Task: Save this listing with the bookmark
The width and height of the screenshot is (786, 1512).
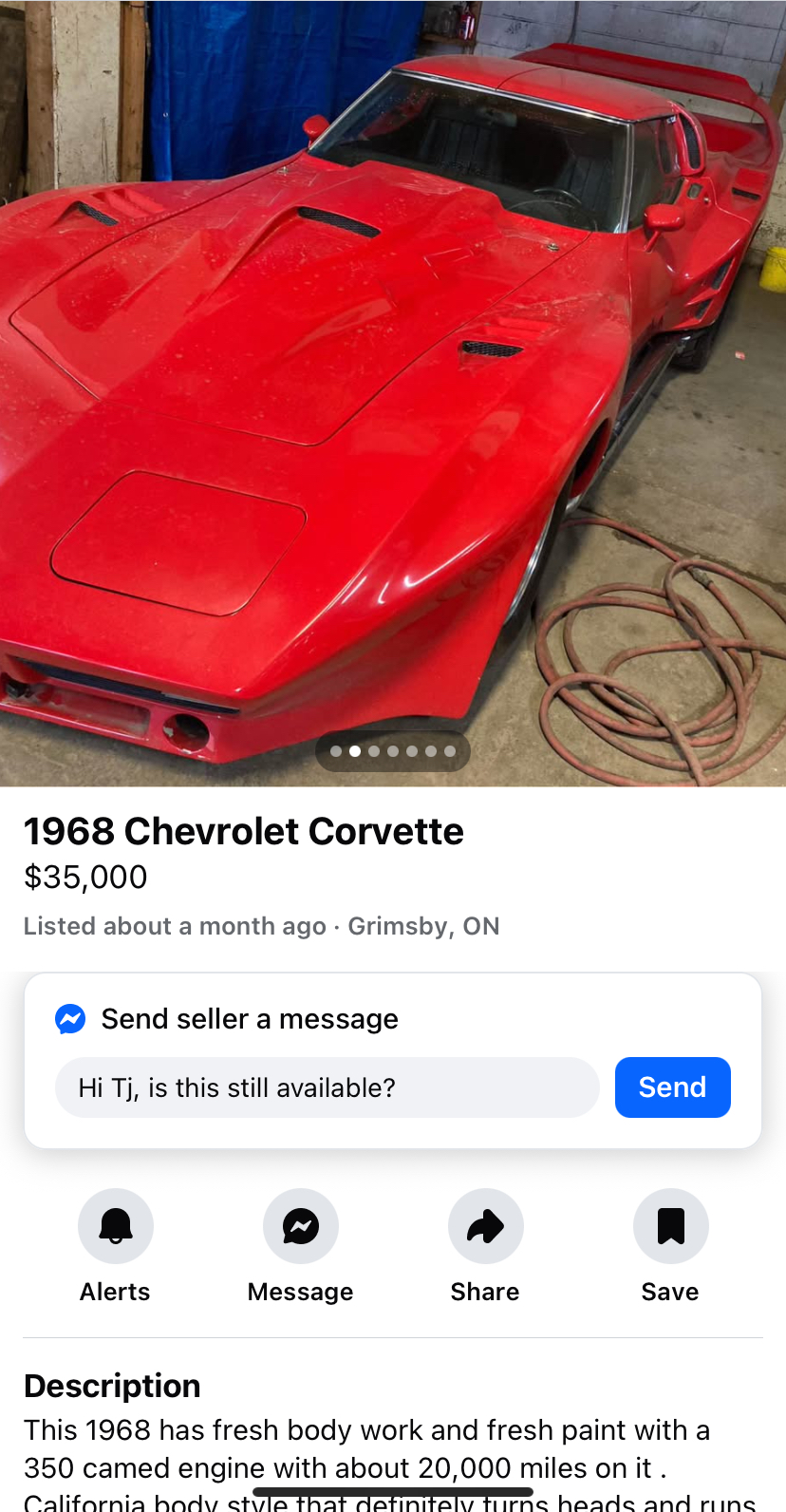Action: point(670,1226)
